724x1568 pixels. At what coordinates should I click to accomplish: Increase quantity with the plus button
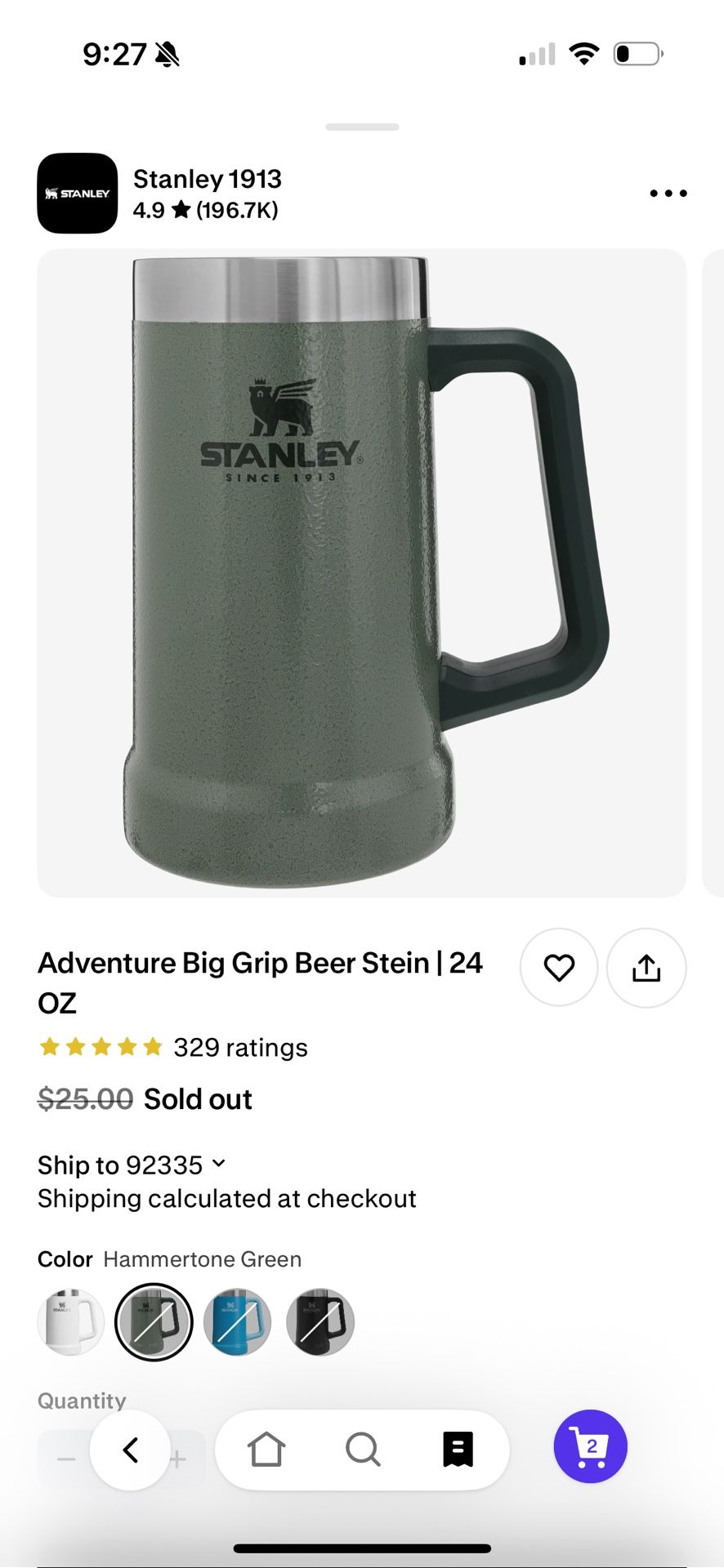point(179,1459)
